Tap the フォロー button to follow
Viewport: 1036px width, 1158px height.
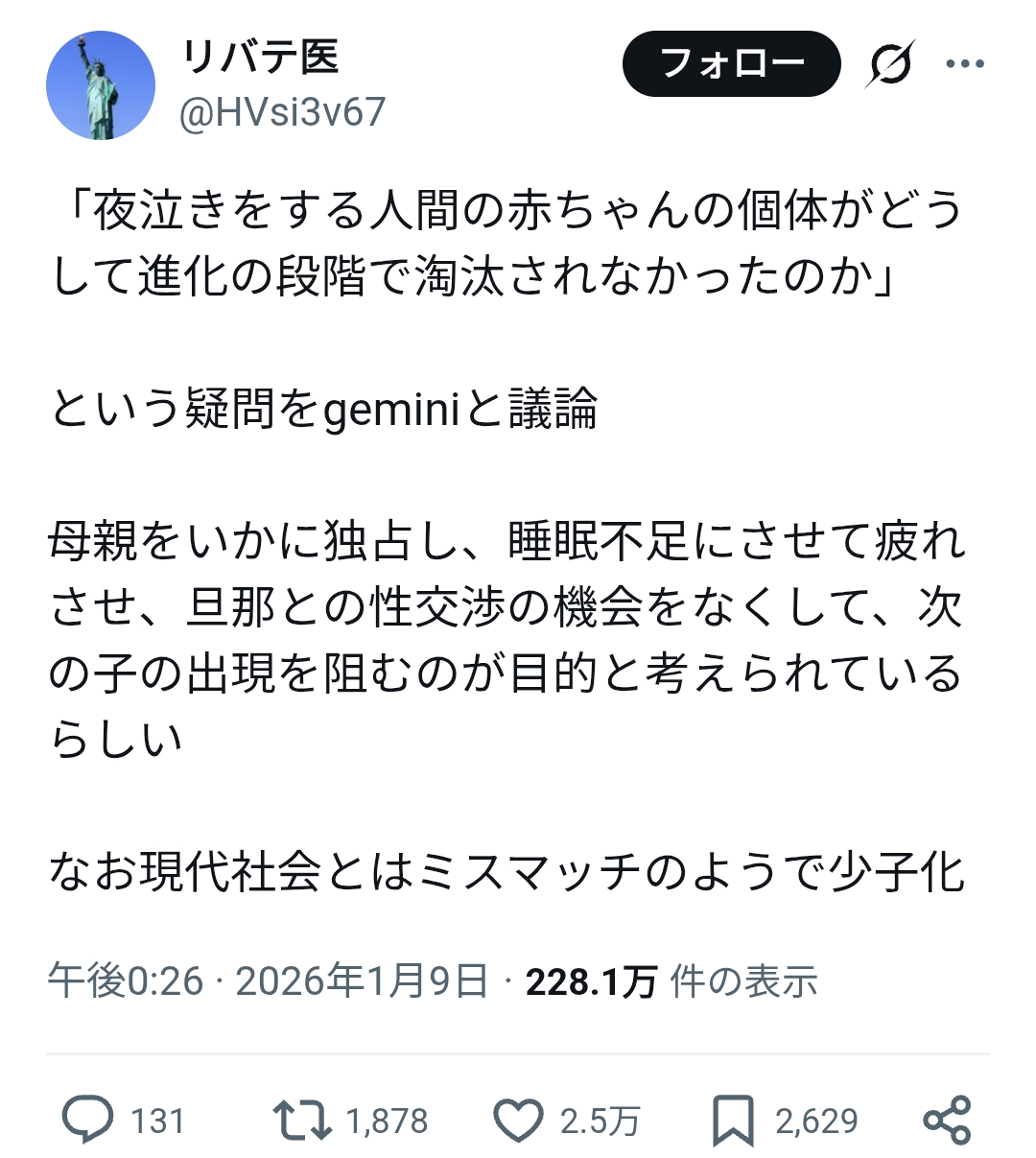click(x=731, y=64)
